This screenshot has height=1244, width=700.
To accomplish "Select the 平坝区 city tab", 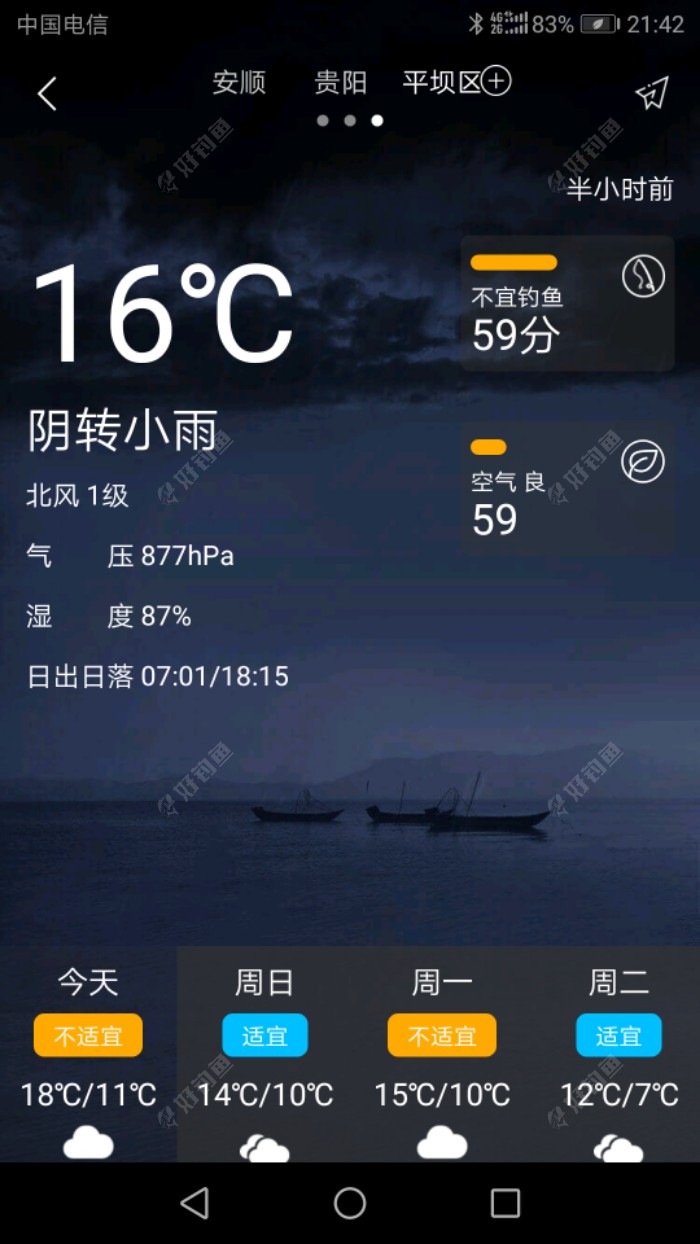I will pos(441,82).
